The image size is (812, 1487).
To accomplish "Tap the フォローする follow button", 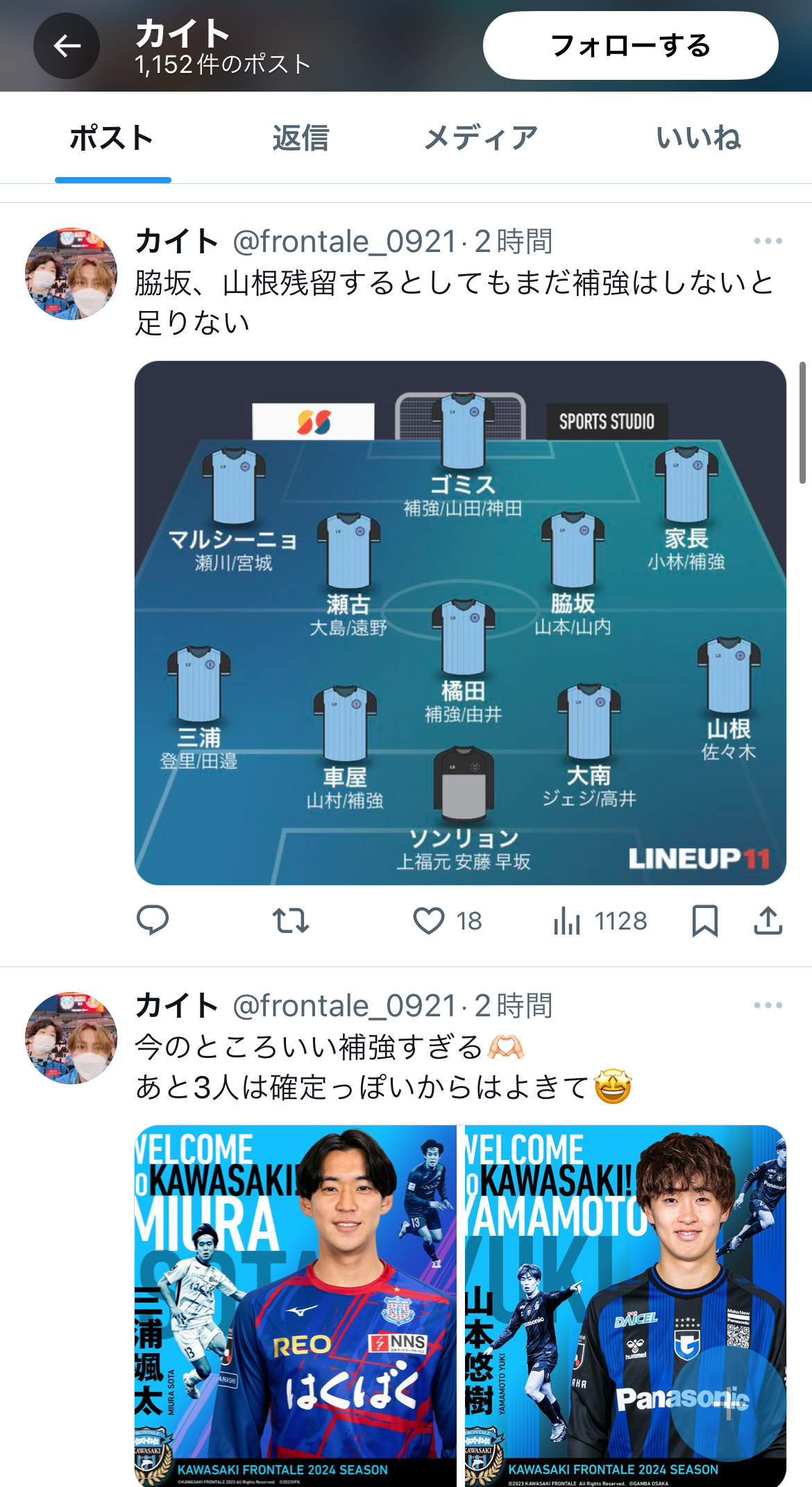I will coord(630,46).
